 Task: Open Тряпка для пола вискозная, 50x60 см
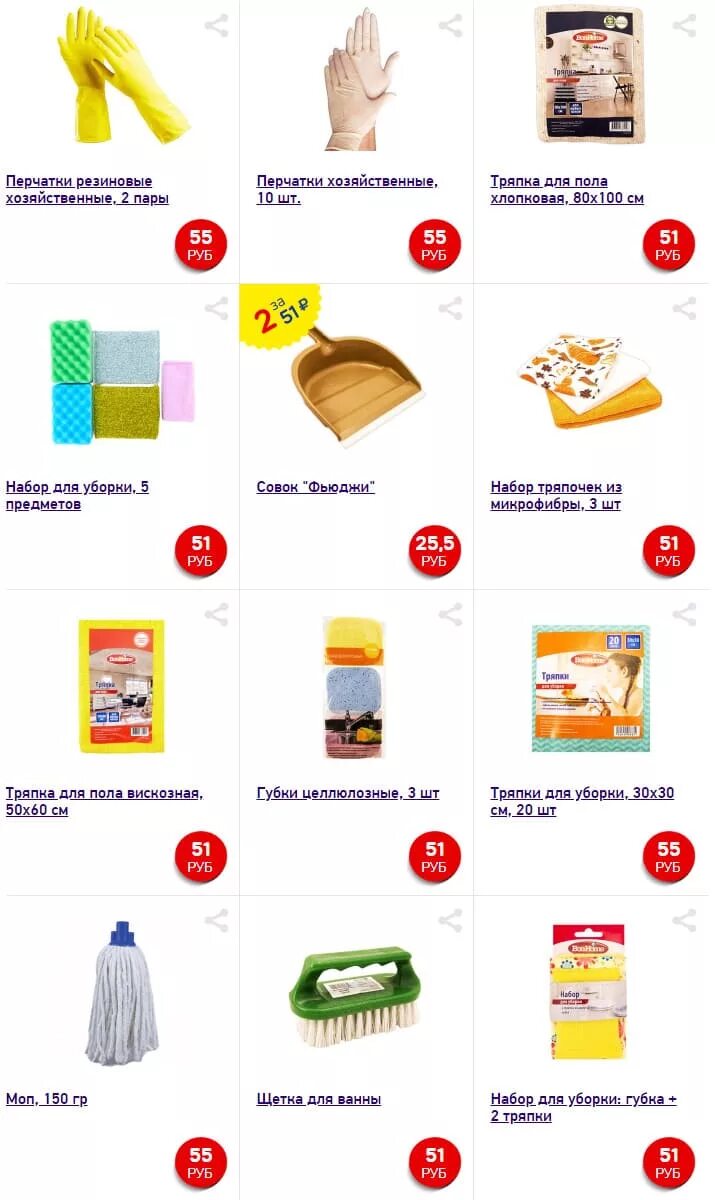[104, 802]
